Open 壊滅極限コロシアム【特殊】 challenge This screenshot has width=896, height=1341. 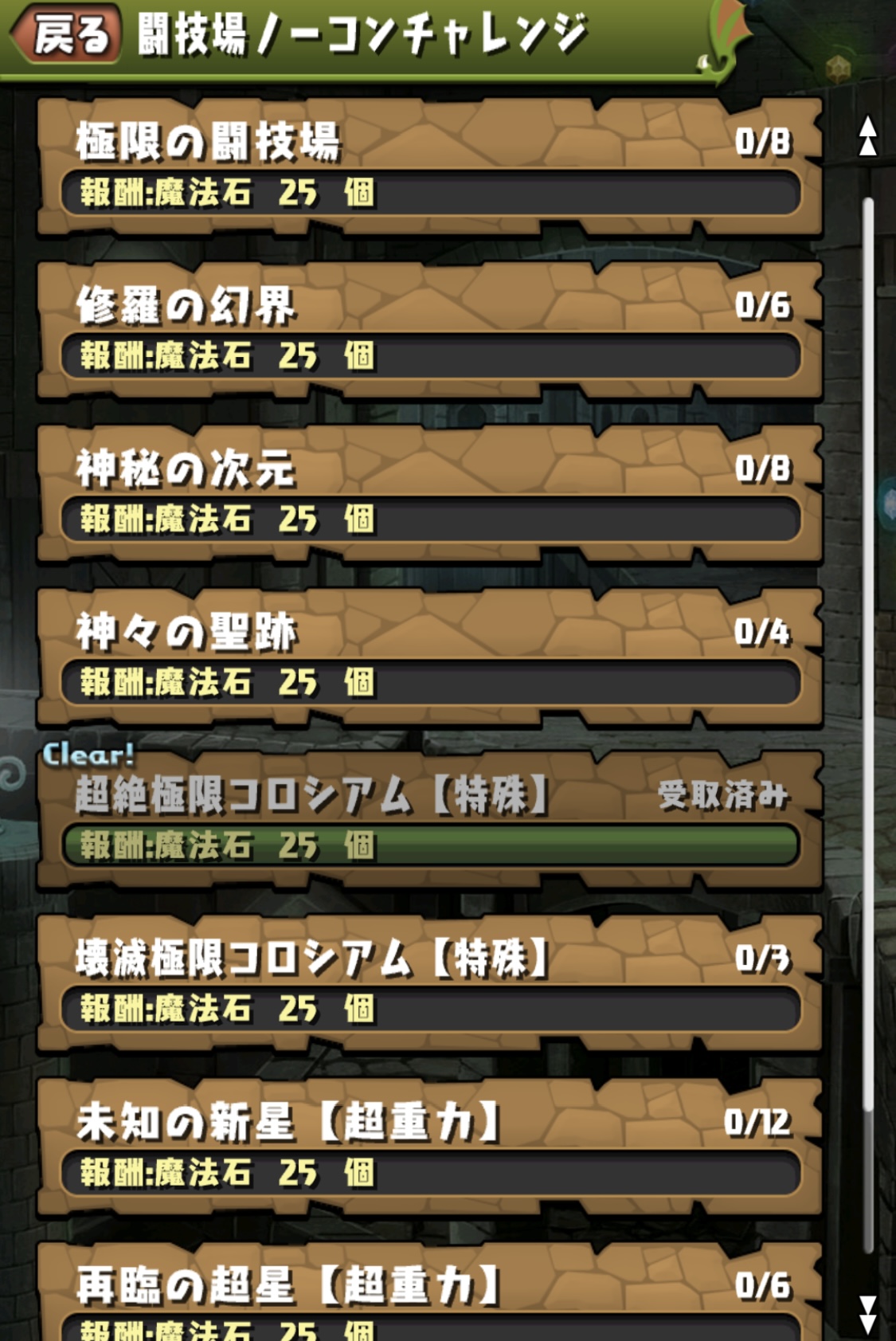tap(430, 984)
